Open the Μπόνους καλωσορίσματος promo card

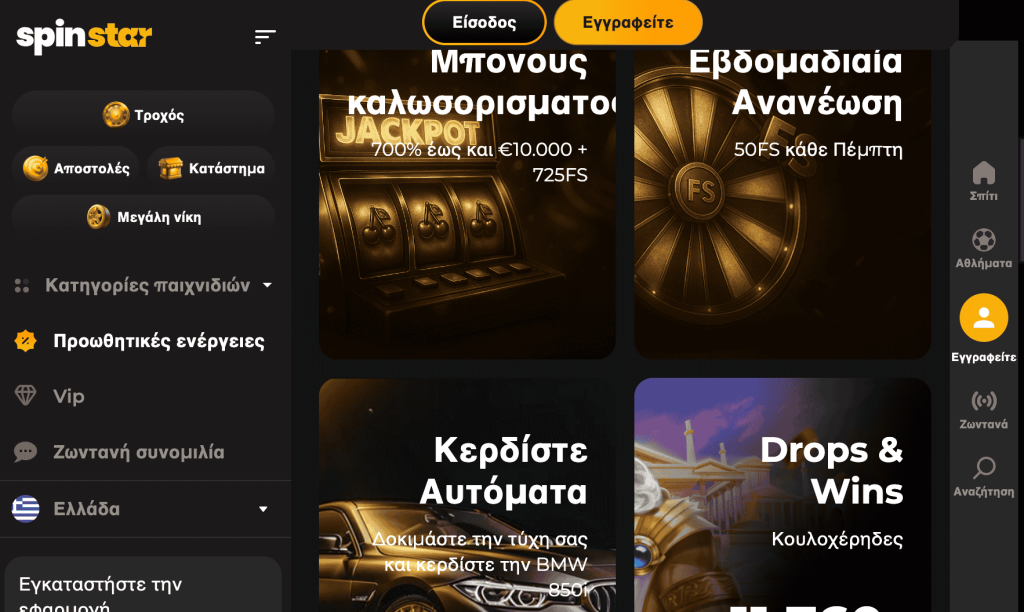pyautogui.click(x=467, y=200)
